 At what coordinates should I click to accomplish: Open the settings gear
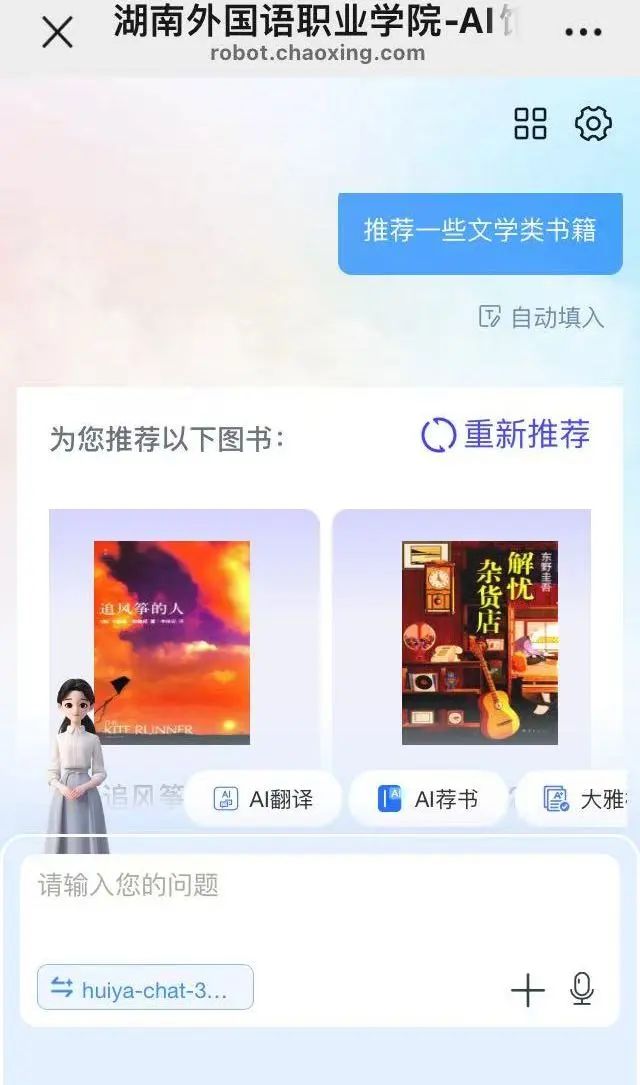593,124
